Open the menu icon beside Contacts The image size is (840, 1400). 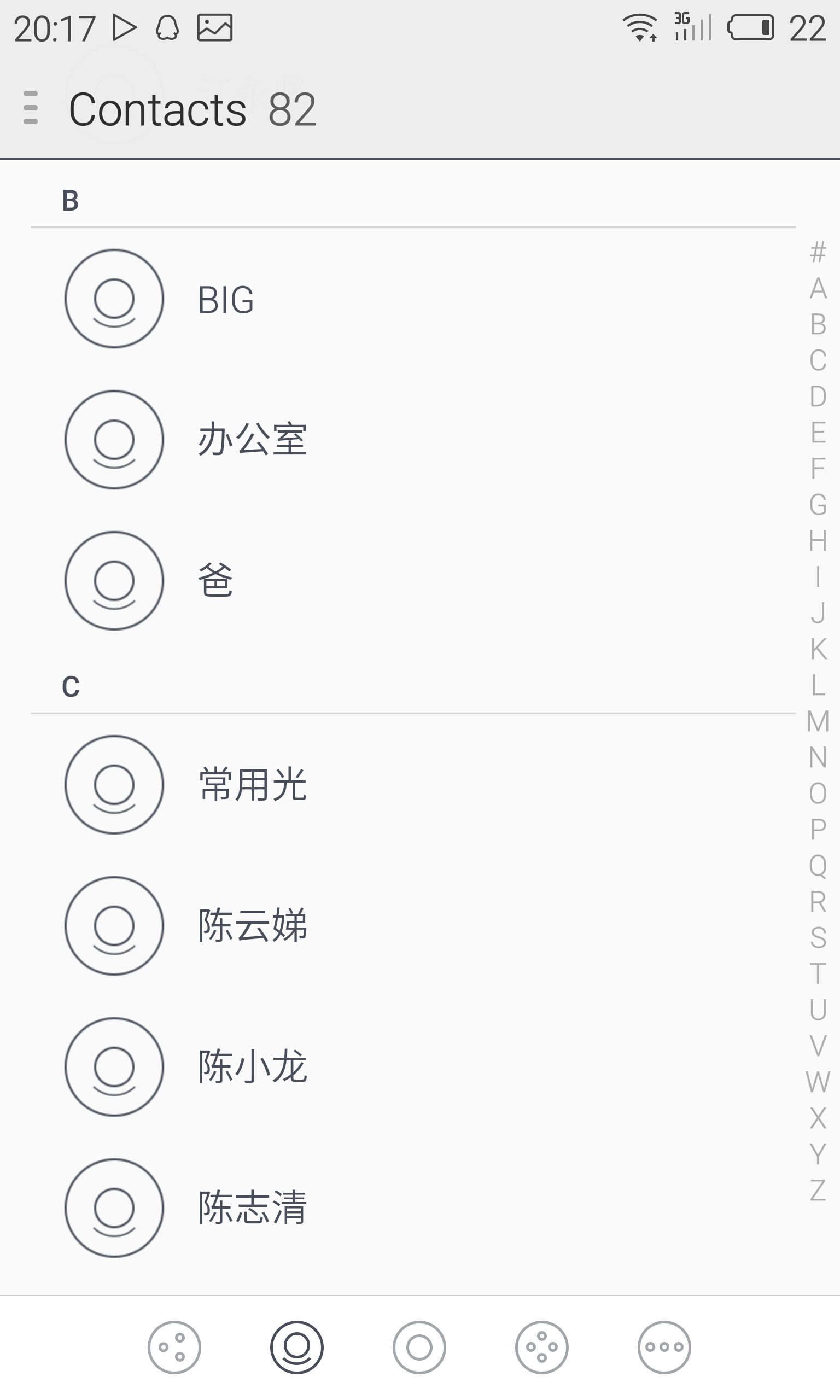click(31, 108)
